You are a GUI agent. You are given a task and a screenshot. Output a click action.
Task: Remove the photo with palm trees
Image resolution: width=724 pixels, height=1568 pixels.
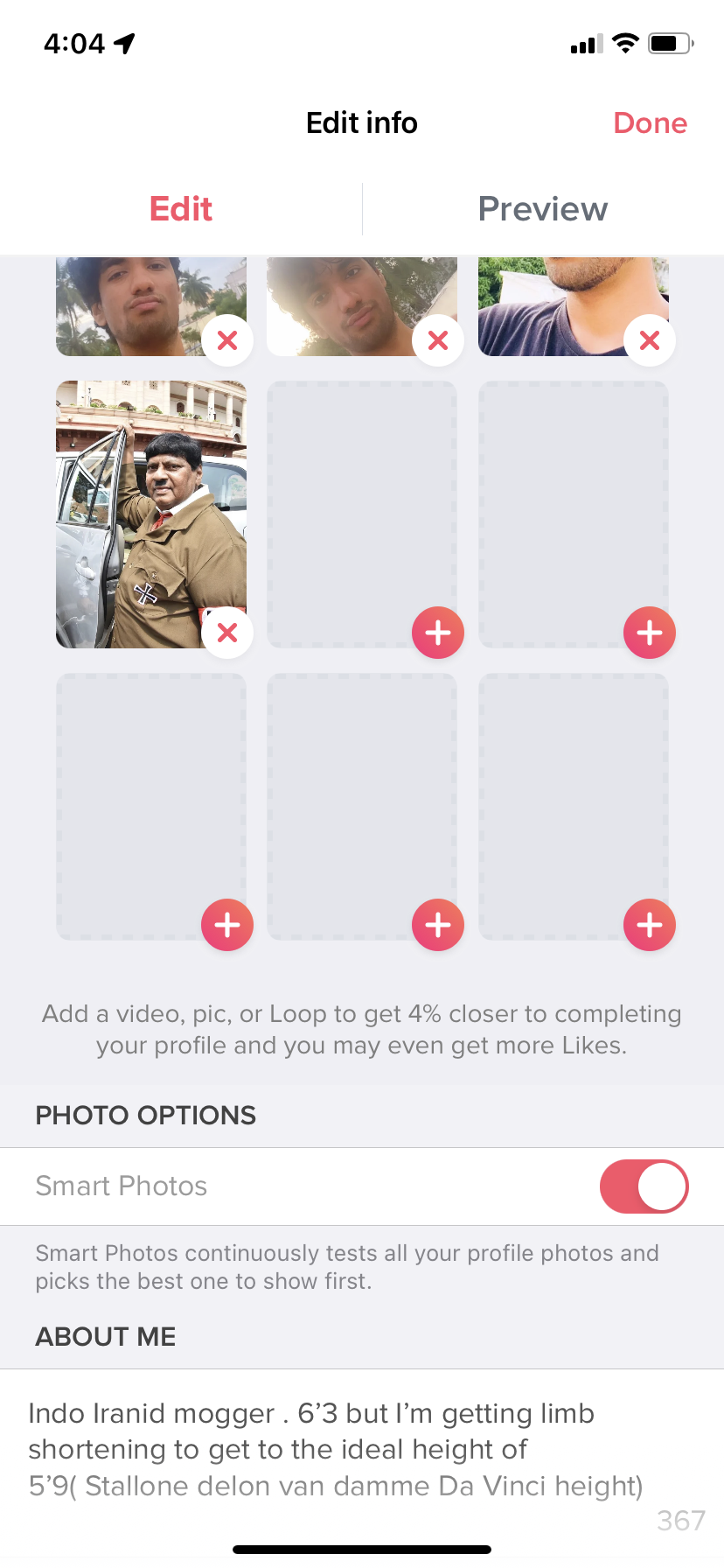[x=227, y=340]
